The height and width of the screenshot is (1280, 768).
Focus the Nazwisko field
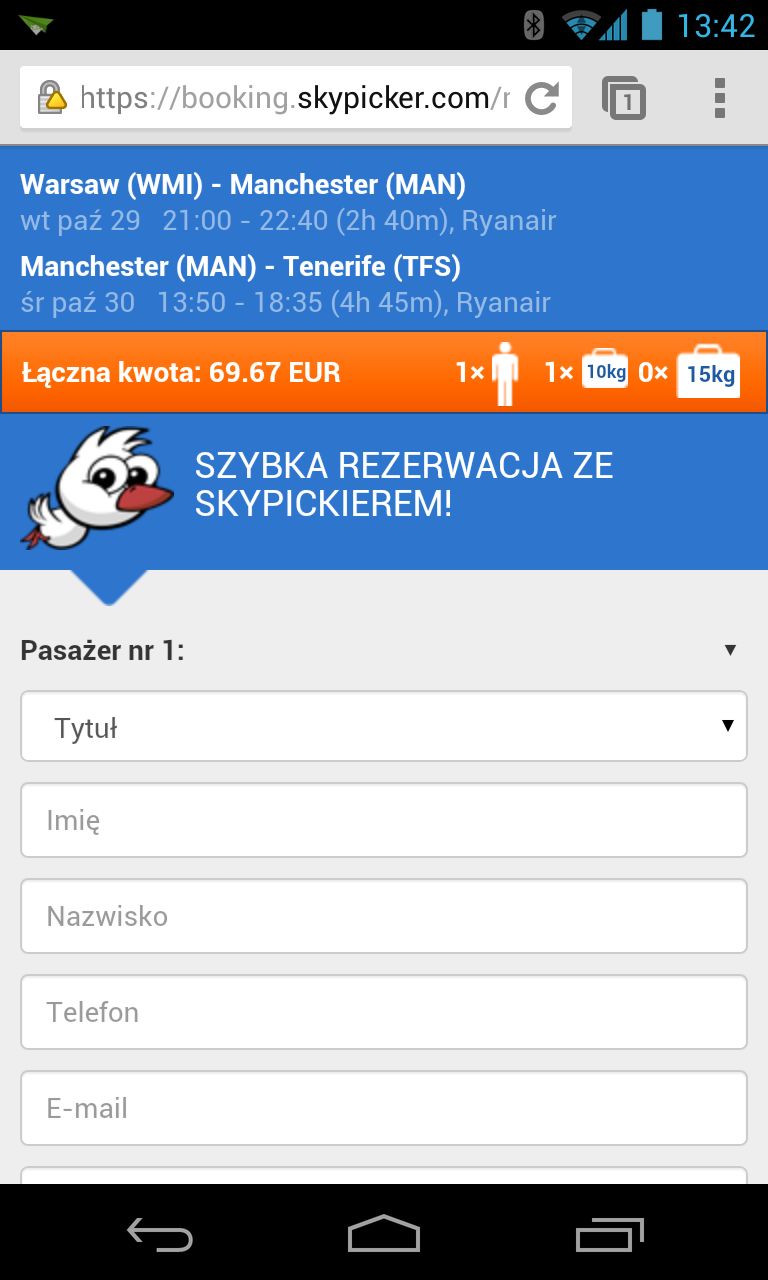pos(384,916)
